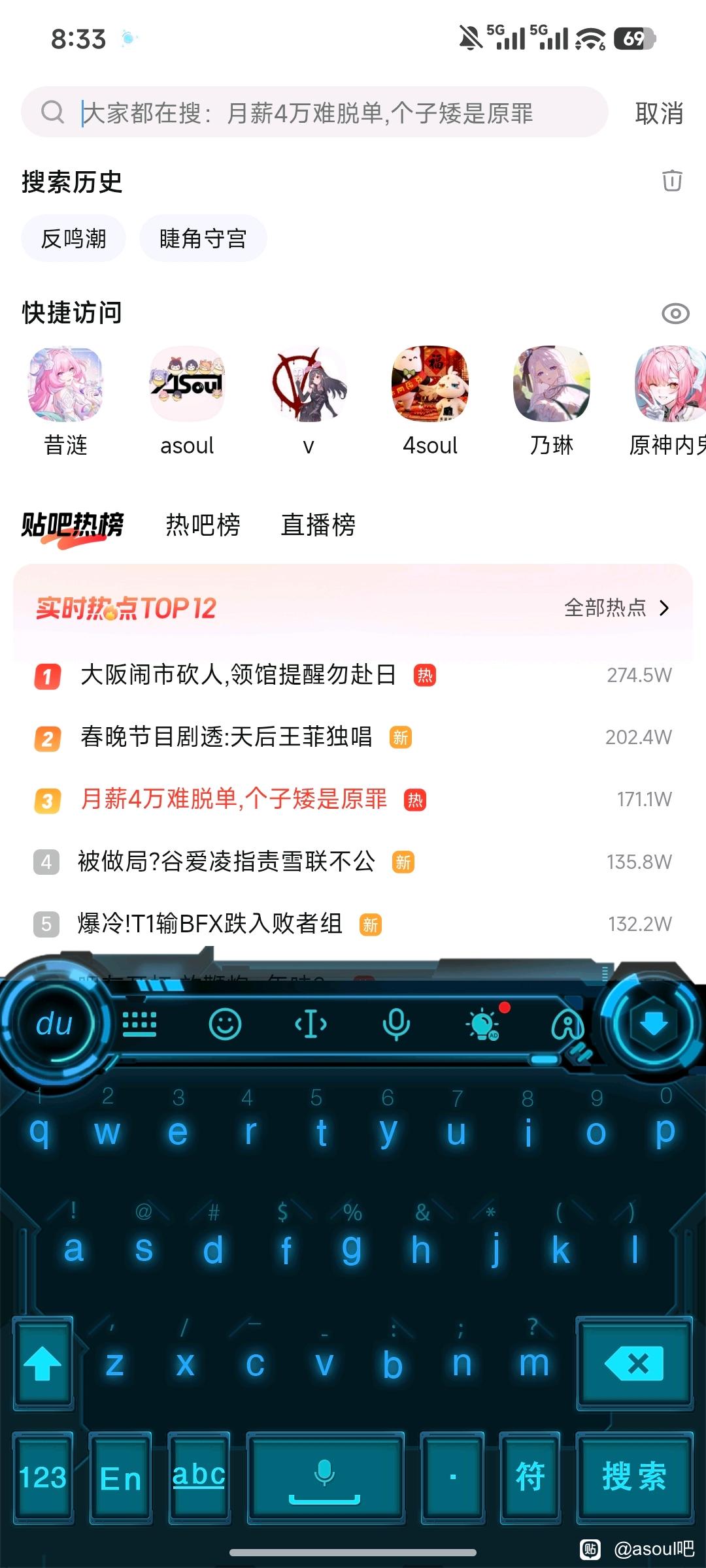Collapse the keyboard with the down arrow
This screenshot has width=706, height=1568.
pyautogui.click(x=652, y=1024)
